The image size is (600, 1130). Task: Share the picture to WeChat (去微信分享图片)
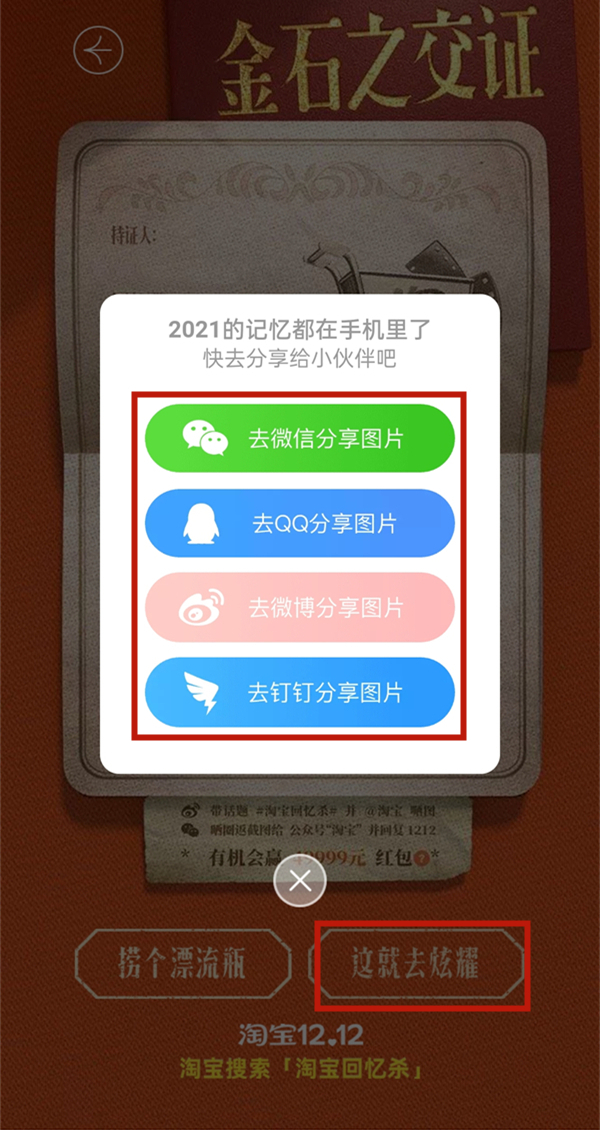(300, 438)
